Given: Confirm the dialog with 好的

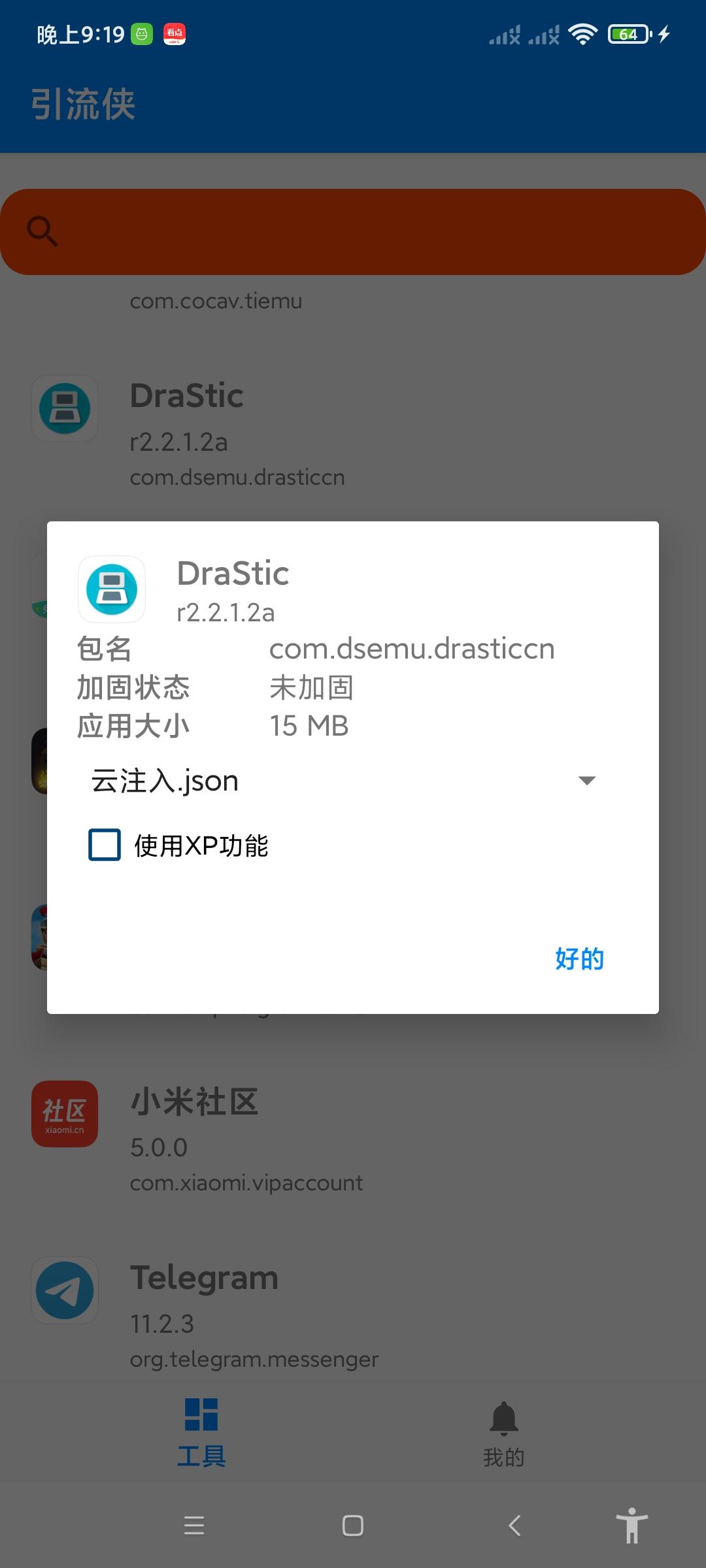Looking at the screenshot, I should (x=579, y=958).
